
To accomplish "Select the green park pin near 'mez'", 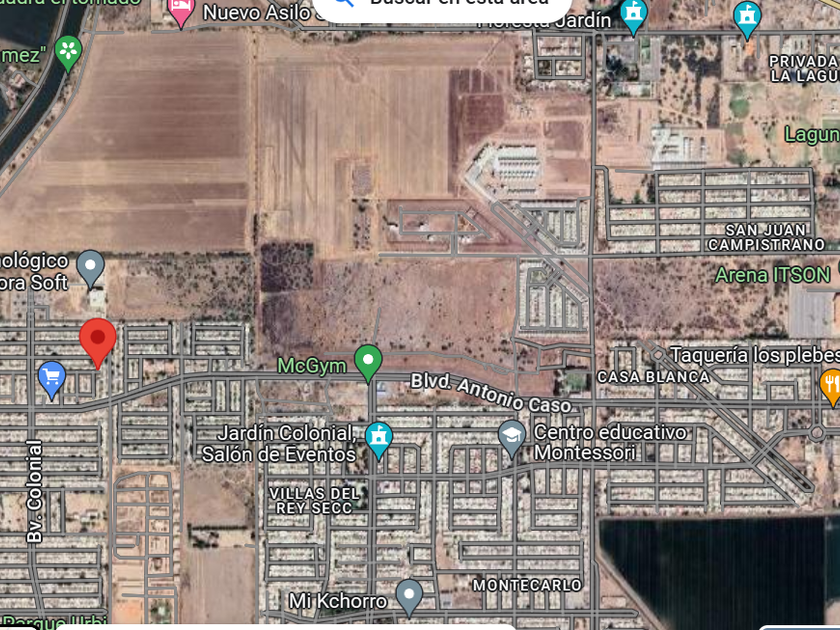I will point(68,50).
